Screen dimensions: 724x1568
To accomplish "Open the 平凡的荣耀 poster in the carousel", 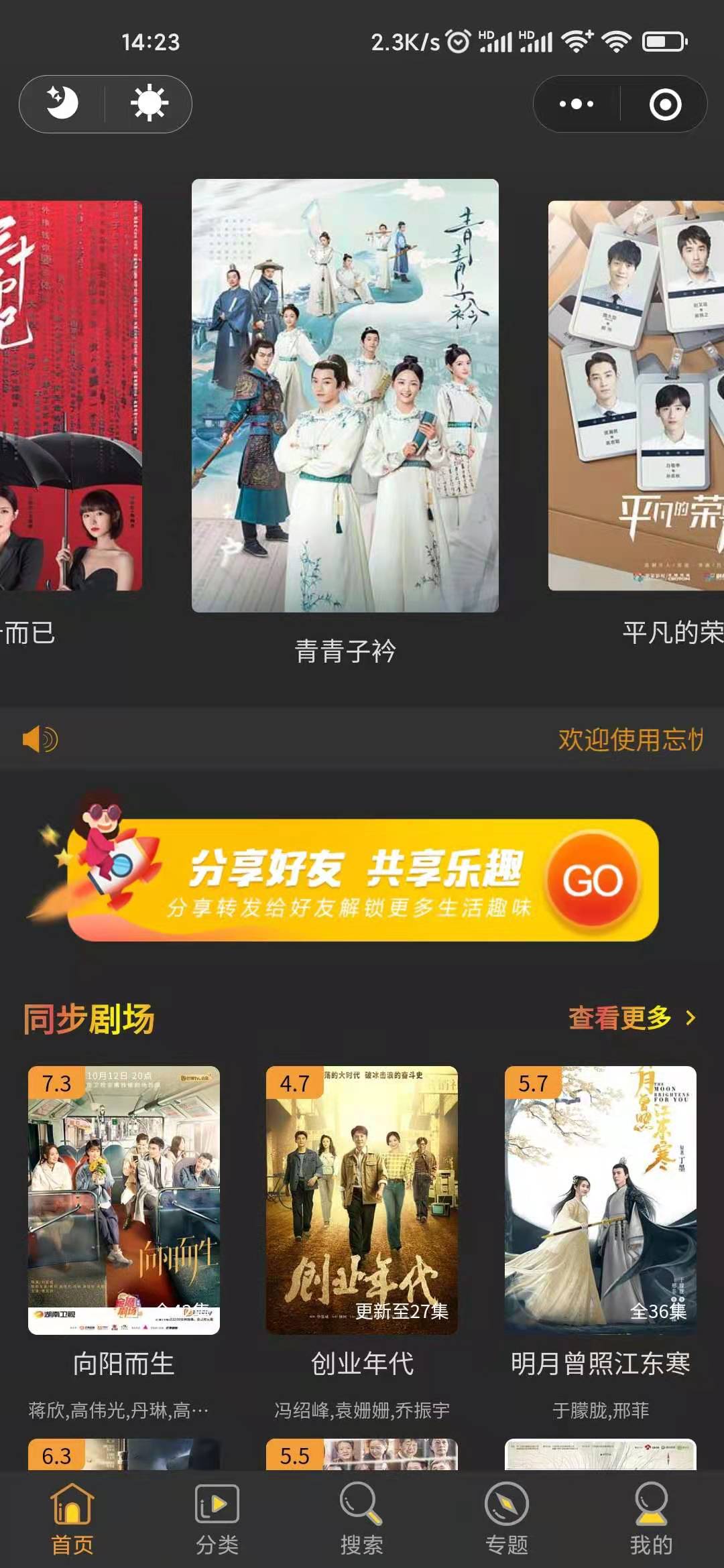I will tap(636, 395).
